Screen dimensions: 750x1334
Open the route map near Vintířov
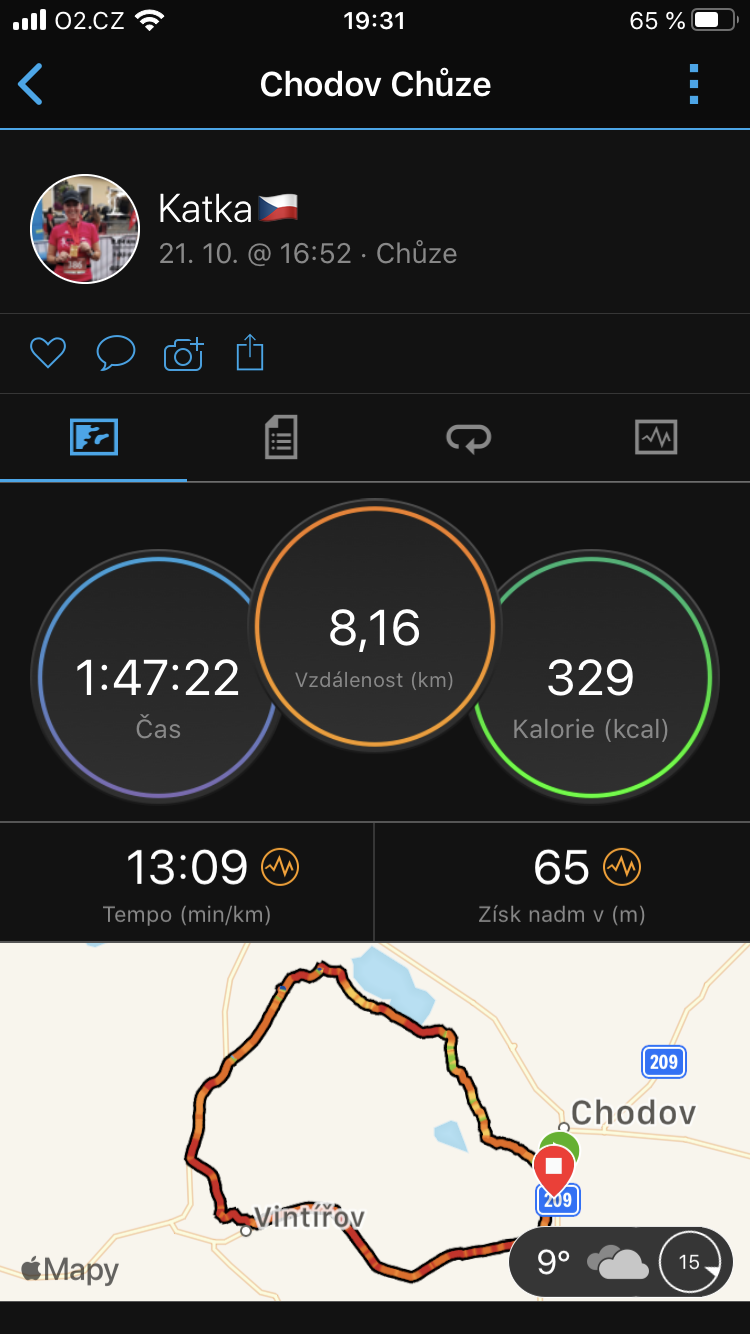tap(375, 1121)
